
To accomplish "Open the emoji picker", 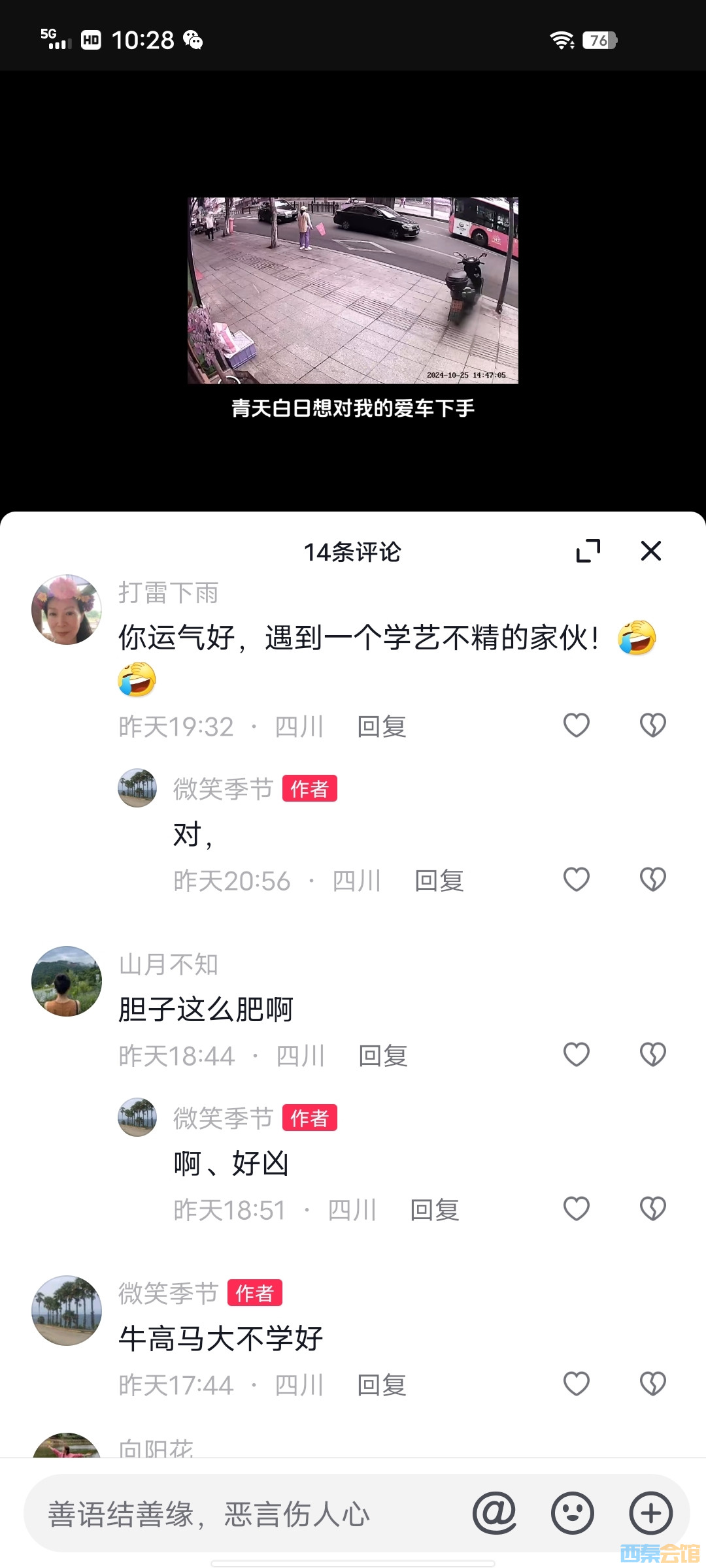I will pos(573,1513).
